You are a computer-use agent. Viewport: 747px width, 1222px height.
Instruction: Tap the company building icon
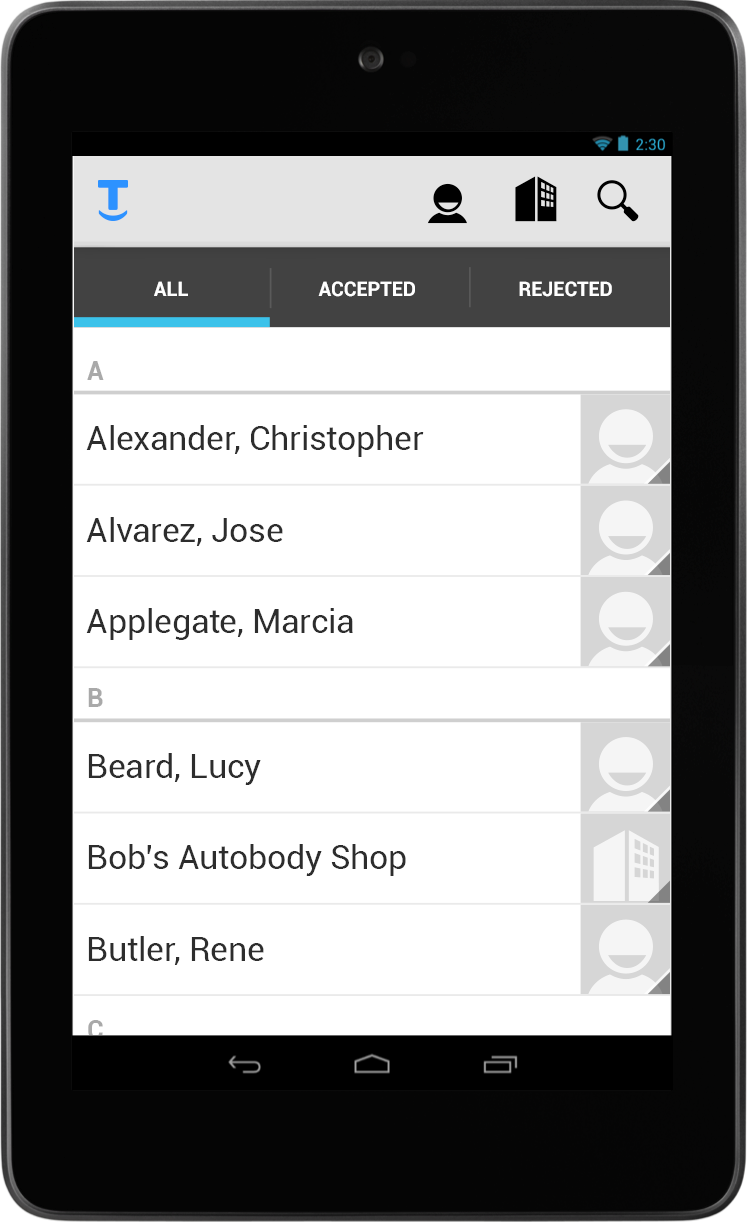(x=535, y=200)
